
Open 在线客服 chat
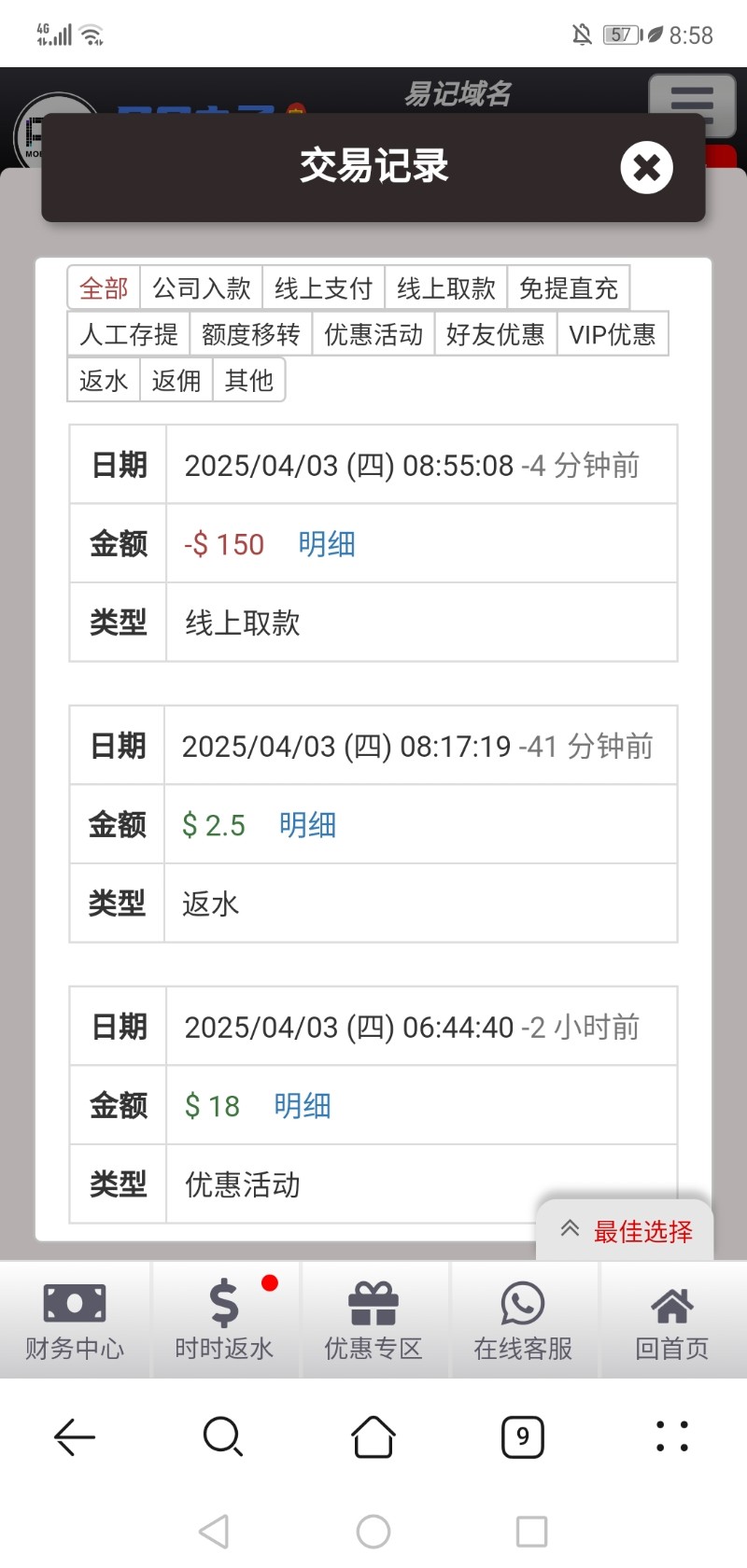point(523,1321)
